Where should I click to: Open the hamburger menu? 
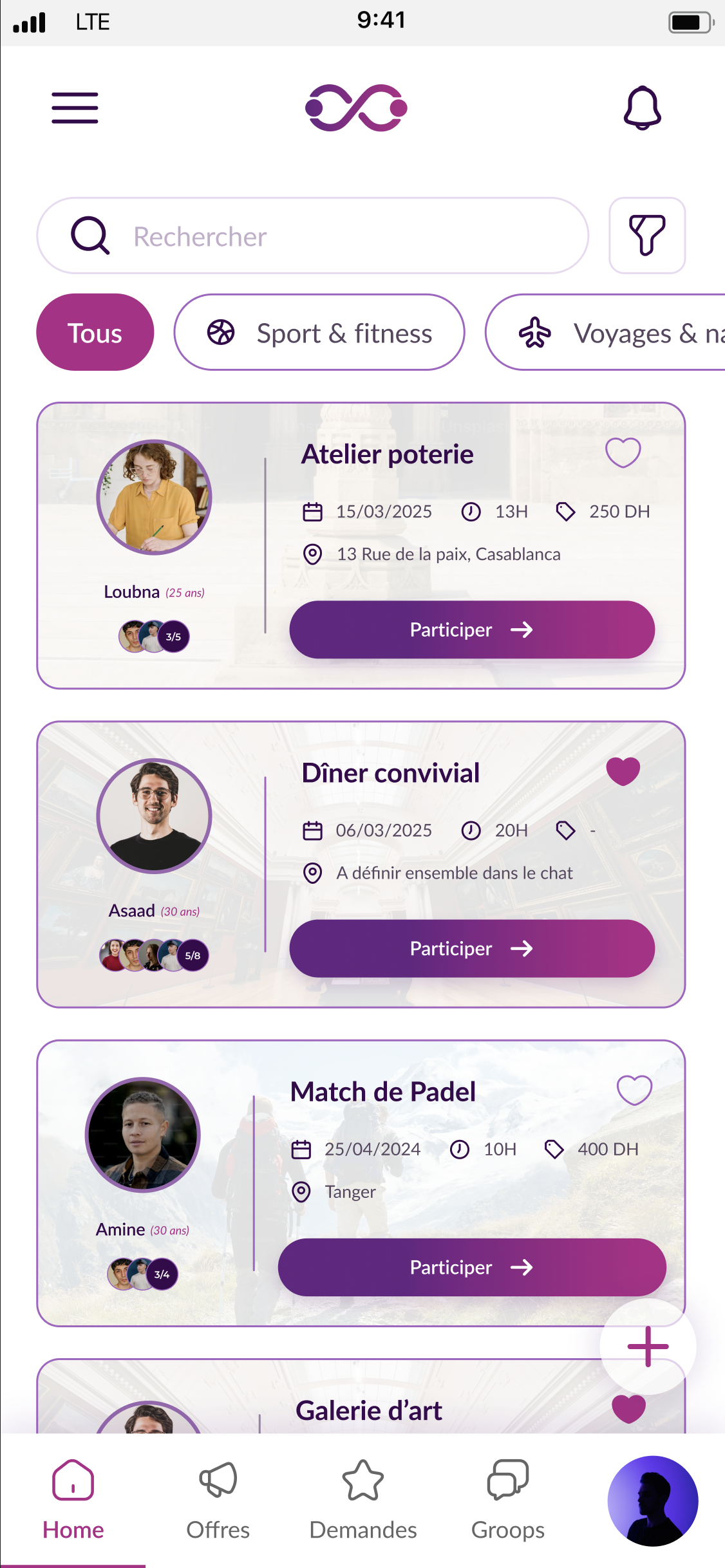(x=75, y=107)
